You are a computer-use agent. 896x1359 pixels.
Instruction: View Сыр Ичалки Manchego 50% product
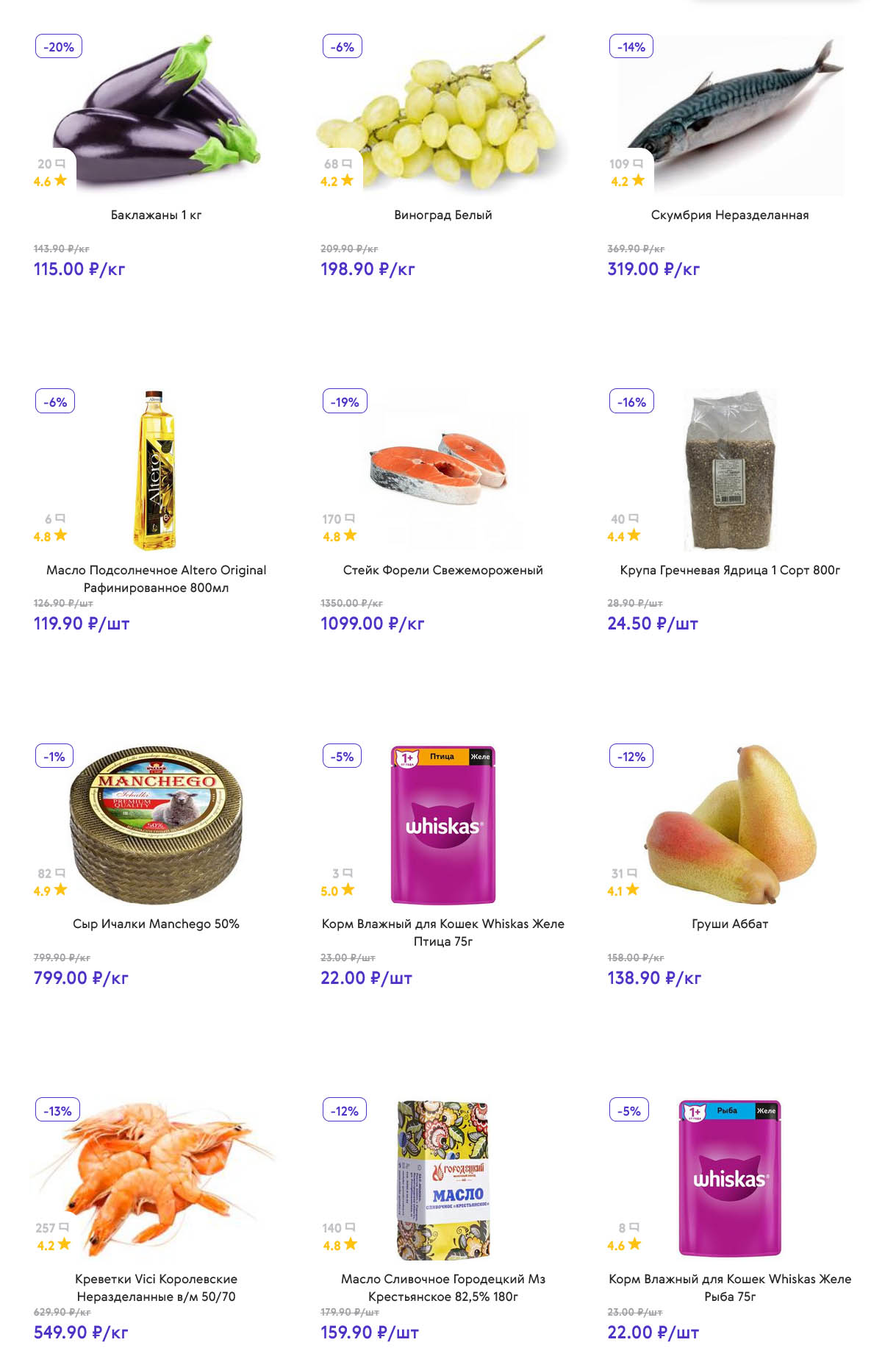156,924
